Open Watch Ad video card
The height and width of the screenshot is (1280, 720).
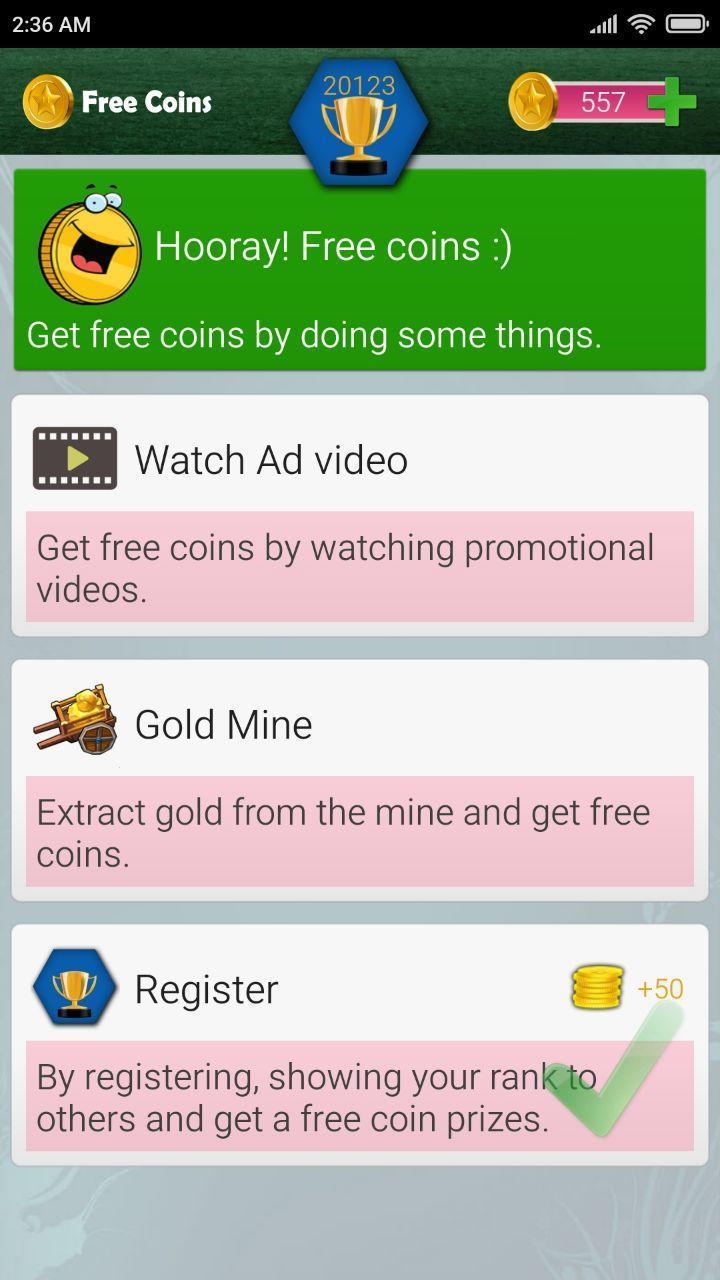click(359, 515)
